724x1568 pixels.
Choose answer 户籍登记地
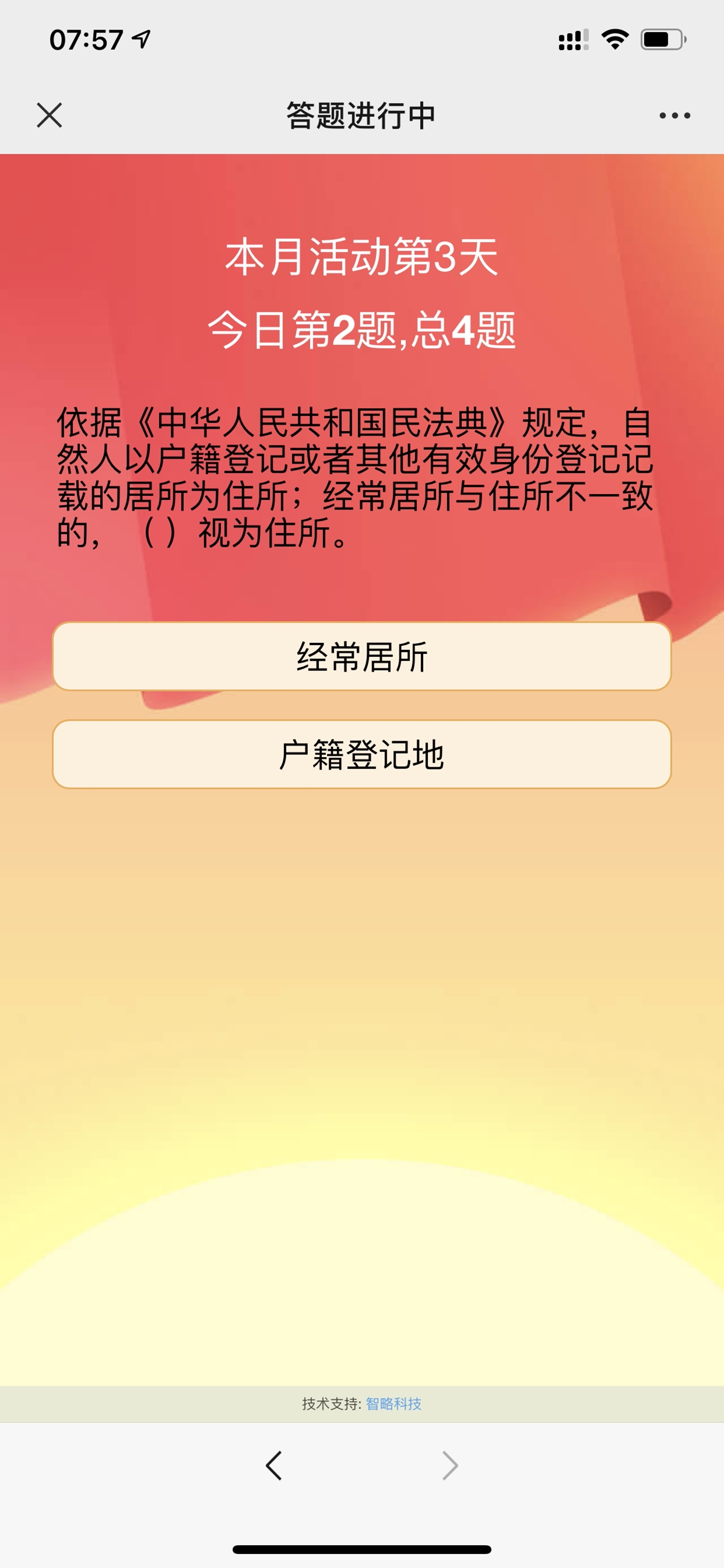[x=362, y=754]
